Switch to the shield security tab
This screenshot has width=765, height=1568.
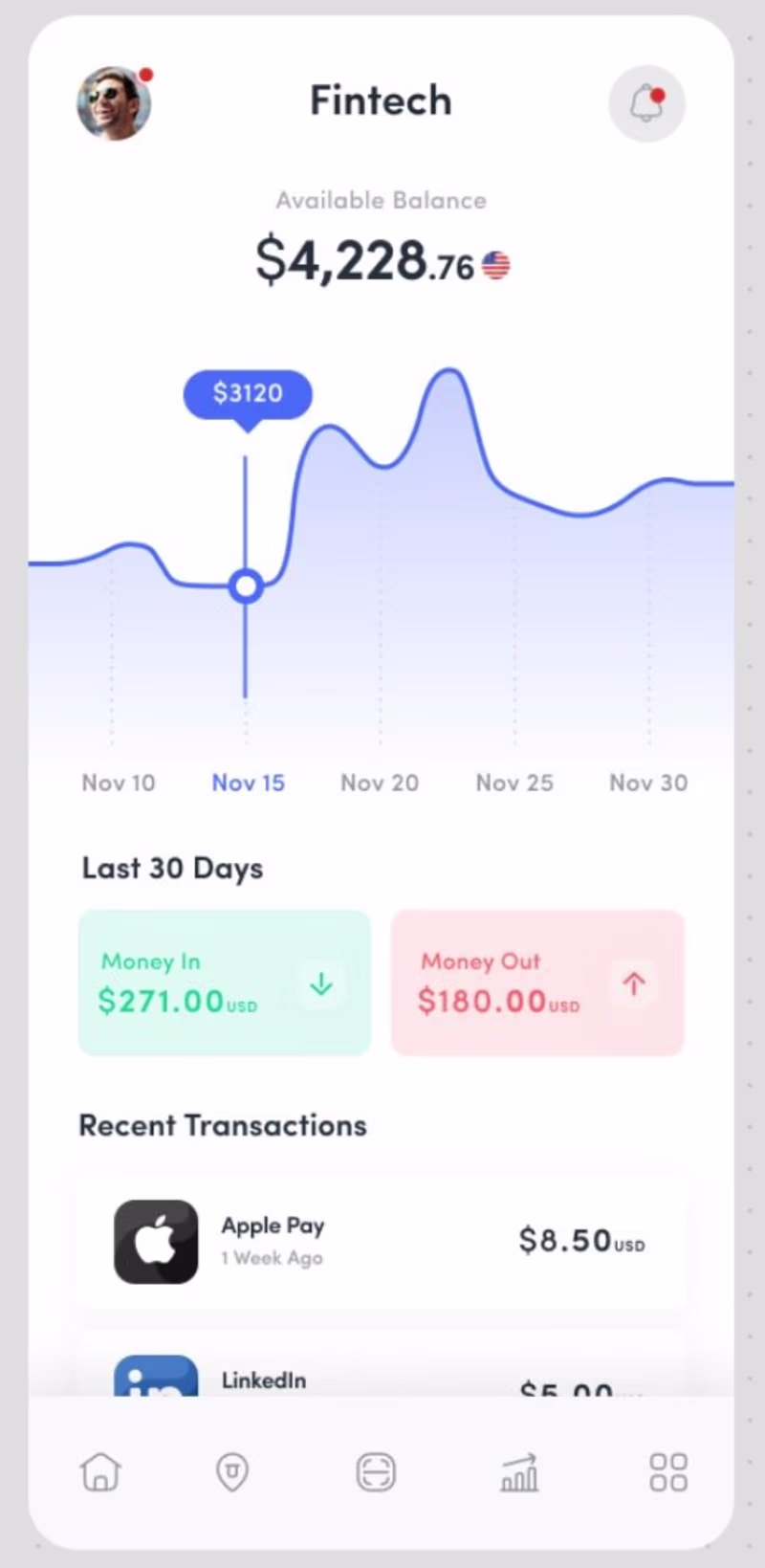(x=232, y=1472)
